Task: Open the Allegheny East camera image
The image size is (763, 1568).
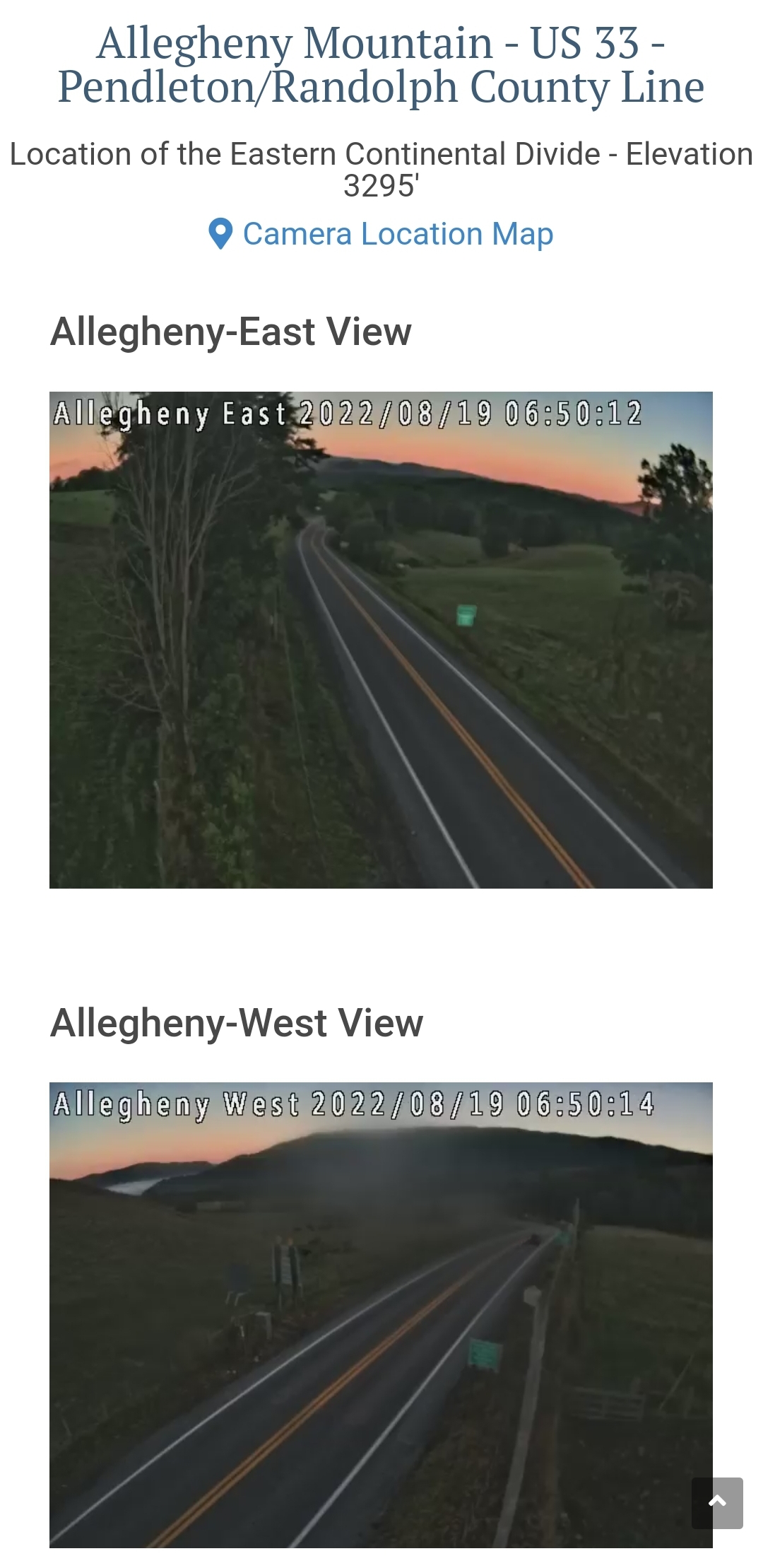Action: pos(381,640)
